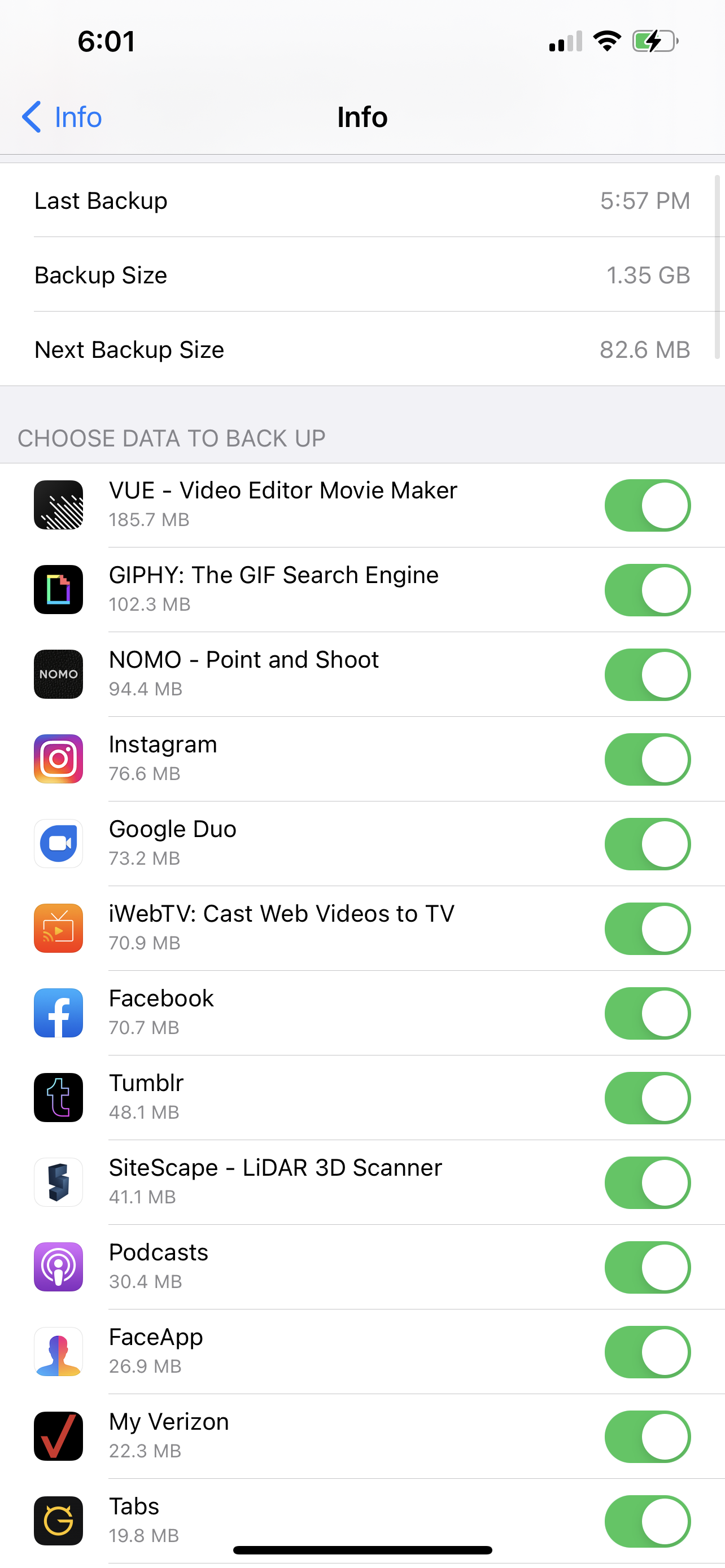Select the Instagram app icon
The width and height of the screenshot is (725, 1568).
pos(58,759)
